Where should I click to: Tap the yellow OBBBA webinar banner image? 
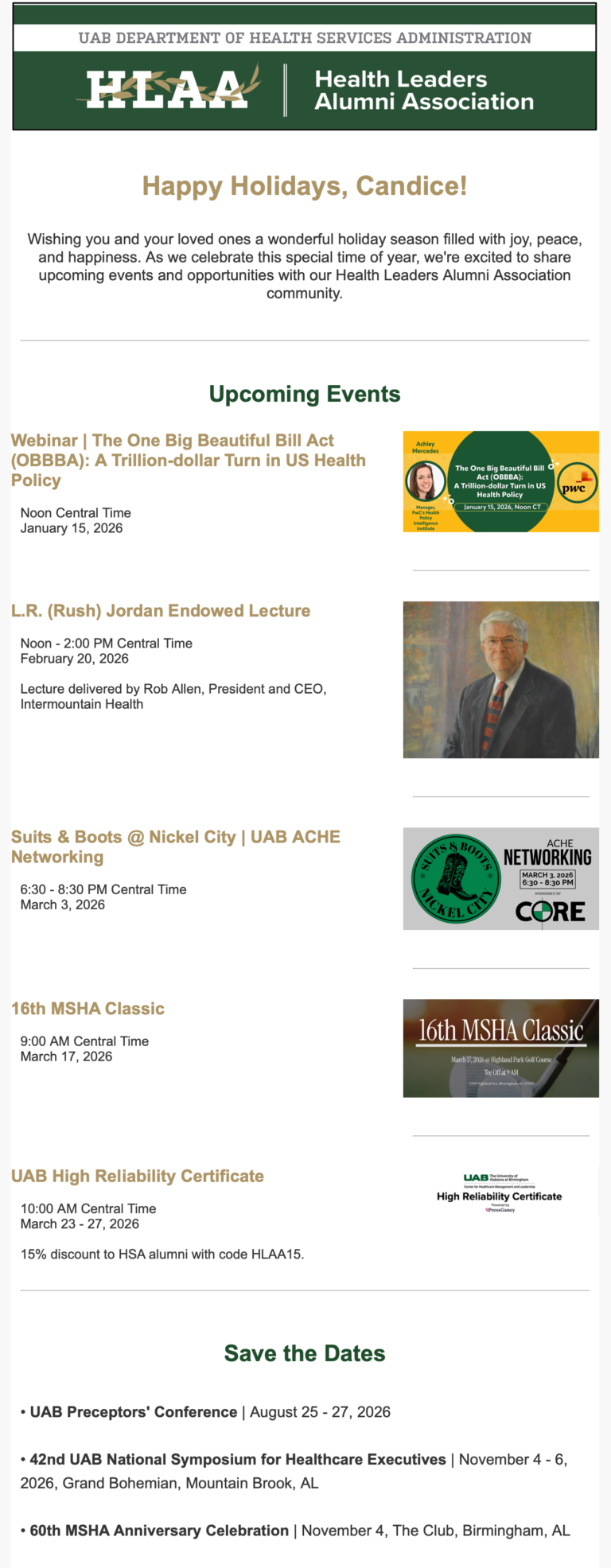pos(500,482)
